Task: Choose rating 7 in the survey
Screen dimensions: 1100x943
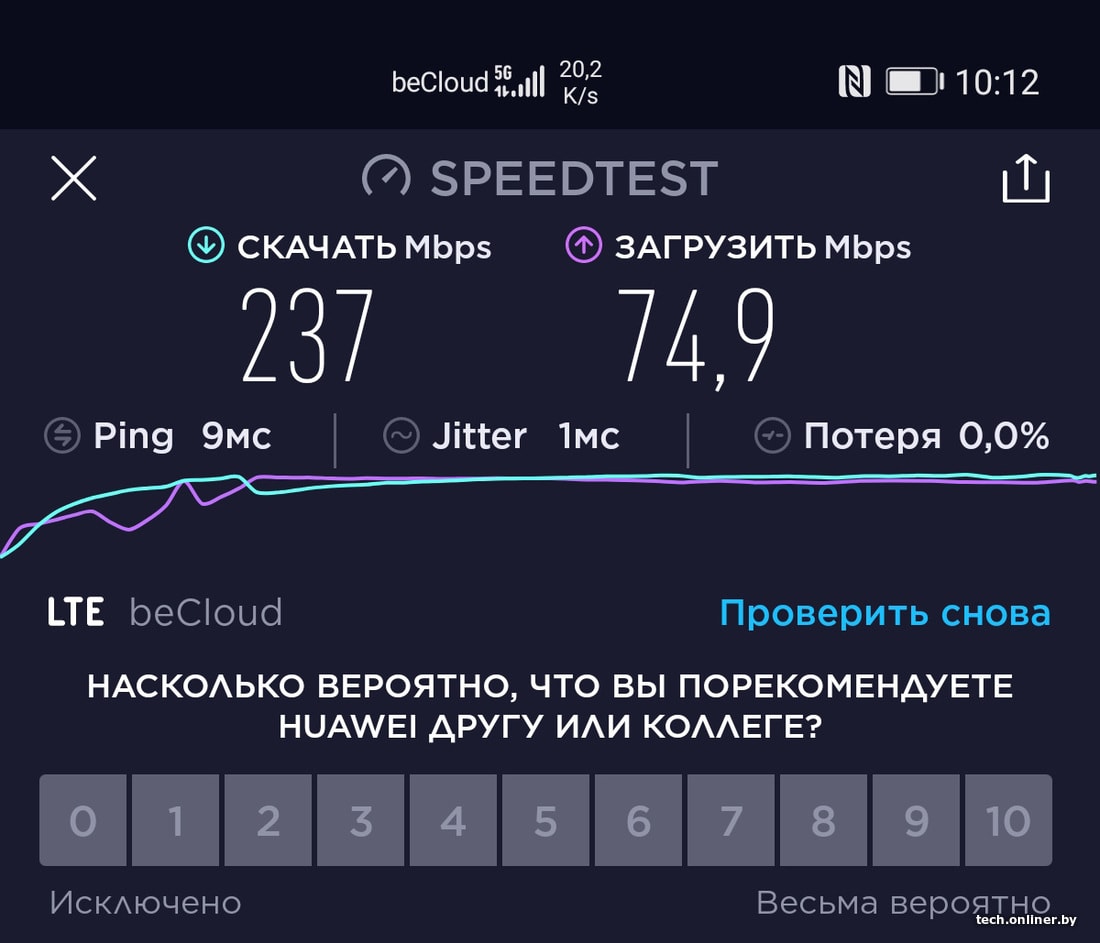Action: [x=731, y=820]
